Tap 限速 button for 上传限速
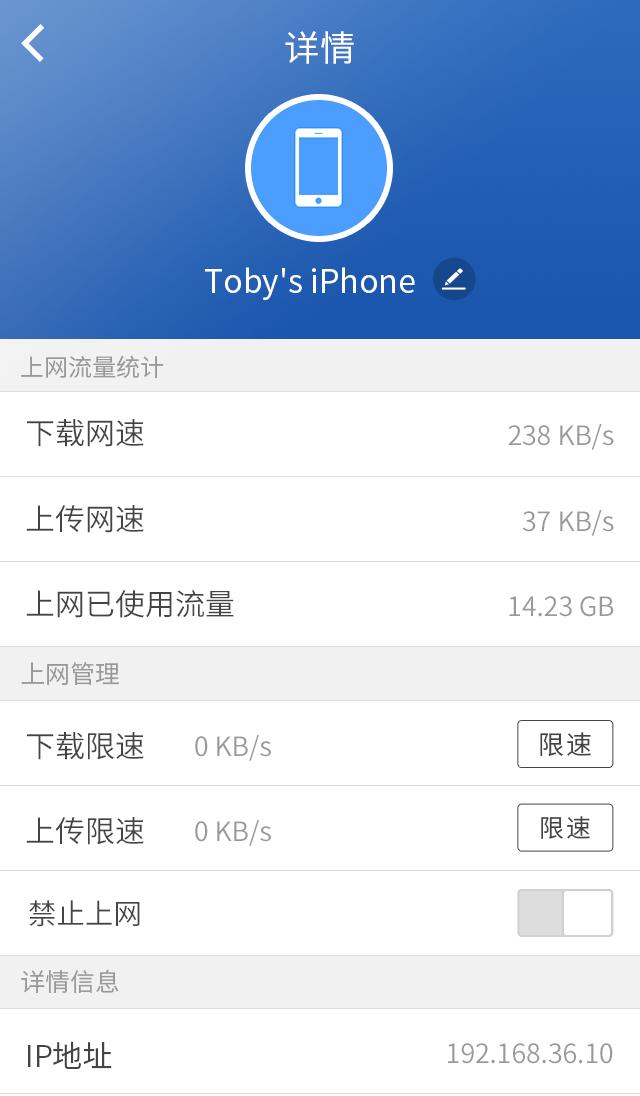Screen dimensions: 640x1096 (x=565, y=828)
